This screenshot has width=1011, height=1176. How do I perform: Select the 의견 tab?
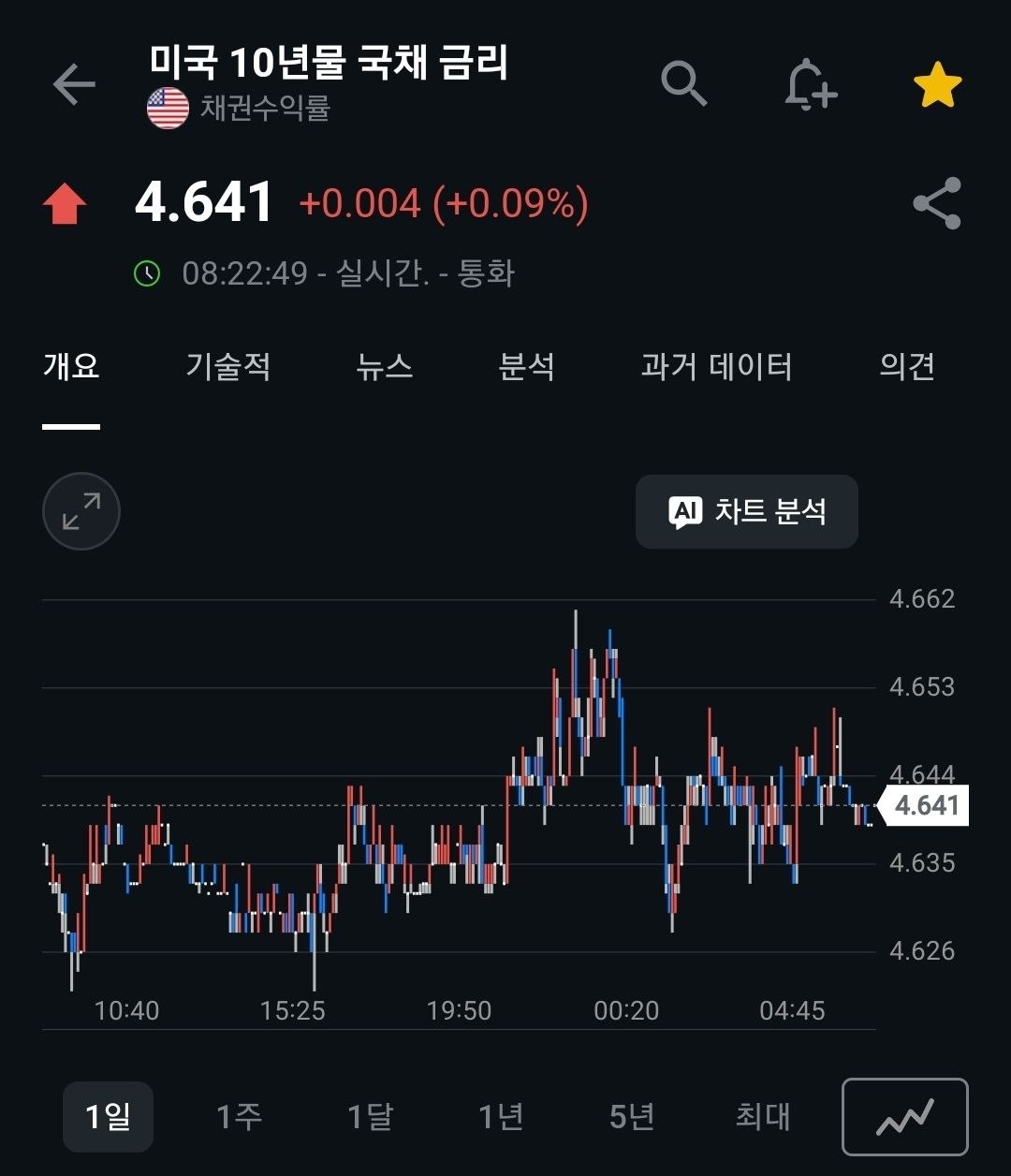(x=907, y=366)
